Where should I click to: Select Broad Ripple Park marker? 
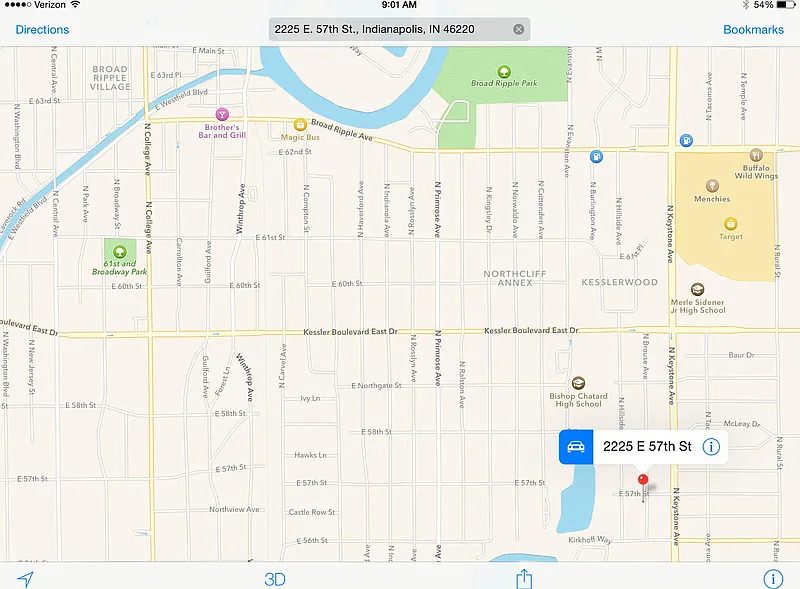(504, 71)
